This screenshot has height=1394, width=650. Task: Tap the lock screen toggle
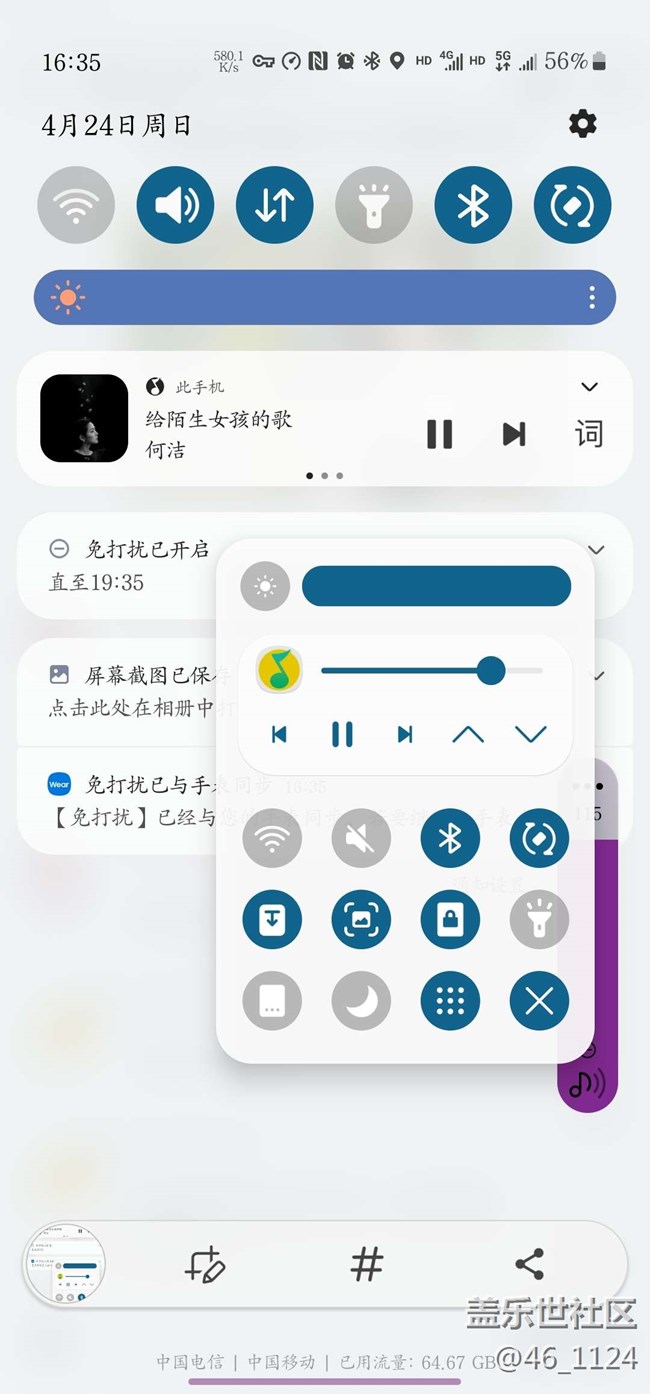click(x=450, y=920)
